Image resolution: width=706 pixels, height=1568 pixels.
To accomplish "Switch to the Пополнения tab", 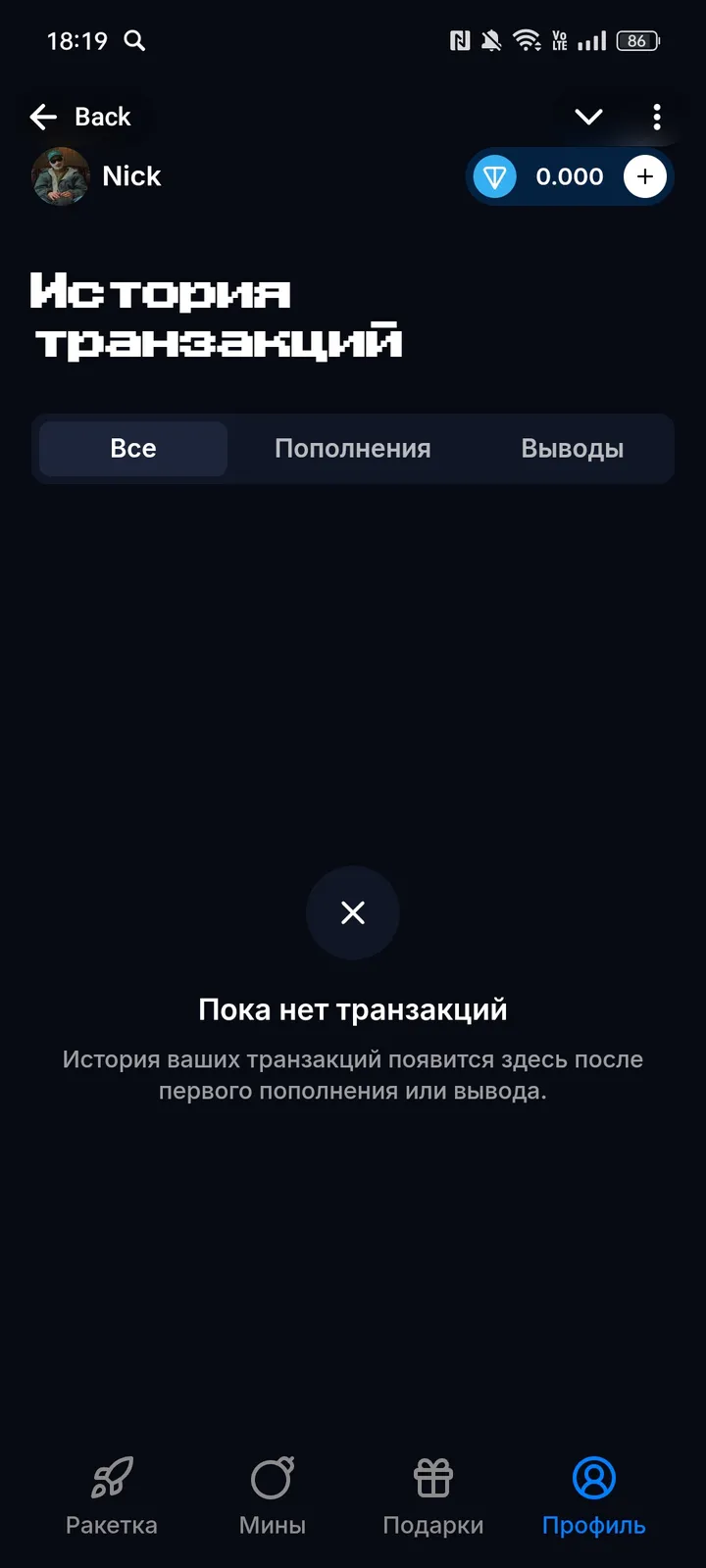I will click(353, 449).
